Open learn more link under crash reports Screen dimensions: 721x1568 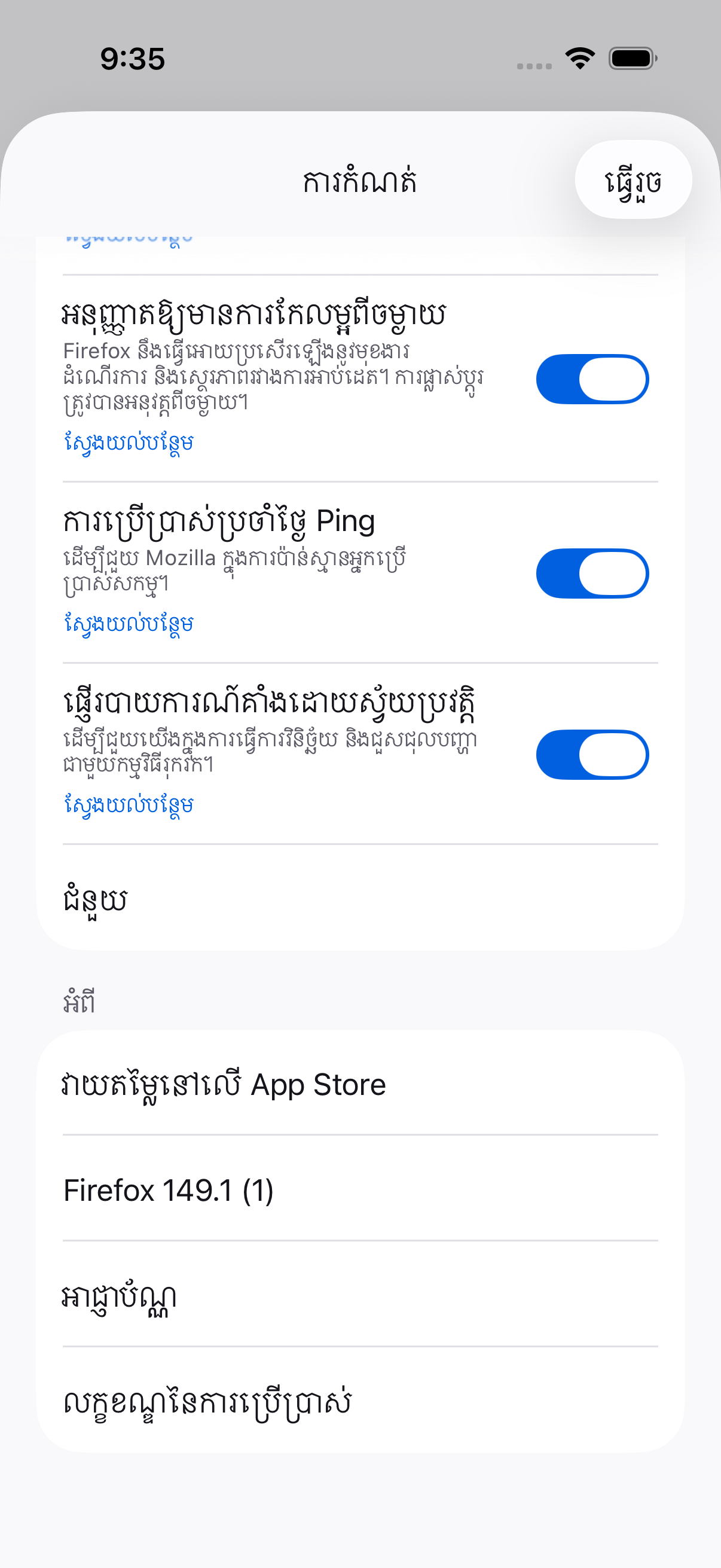pyautogui.click(x=129, y=804)
